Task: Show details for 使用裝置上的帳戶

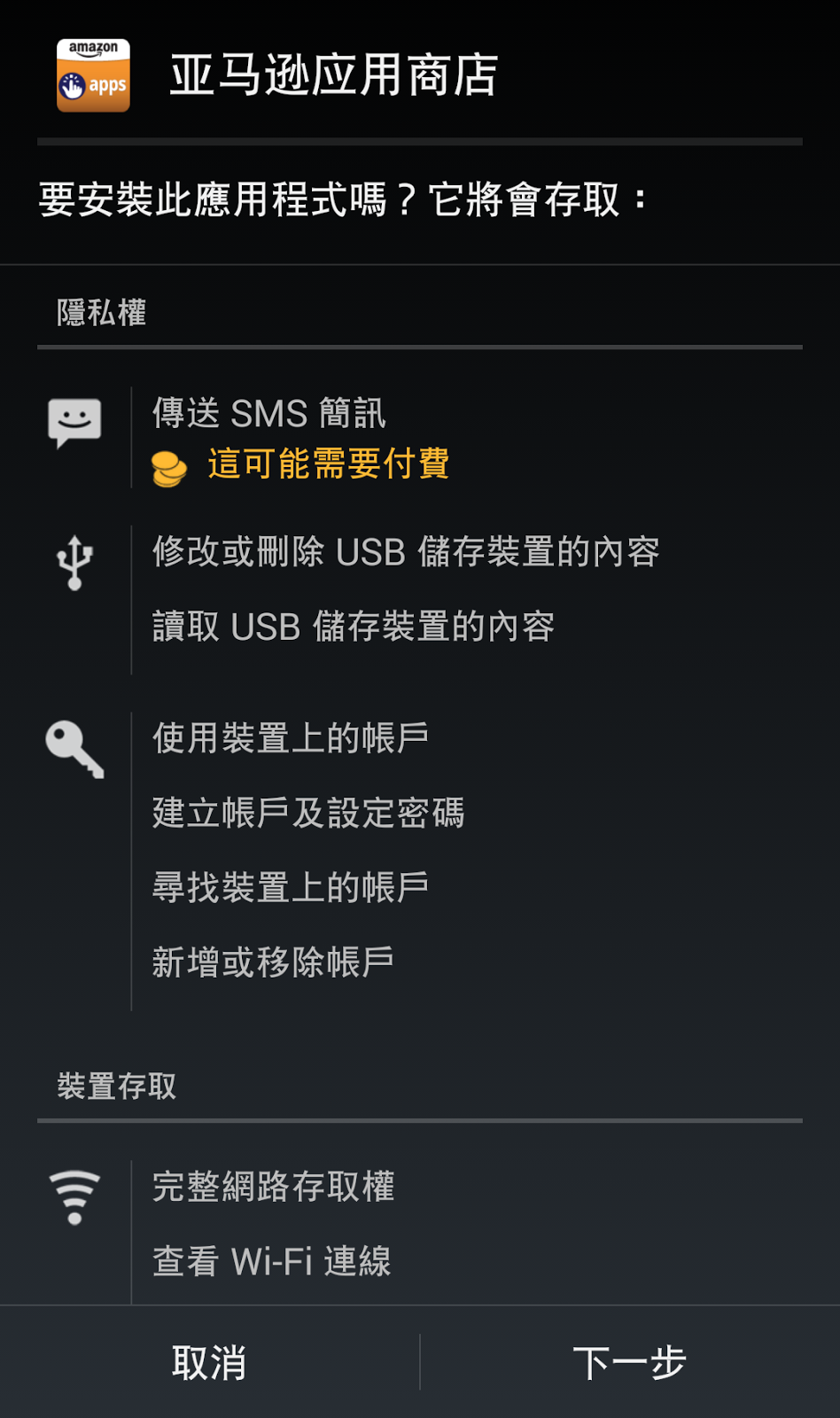Action: tap(290, 738)
